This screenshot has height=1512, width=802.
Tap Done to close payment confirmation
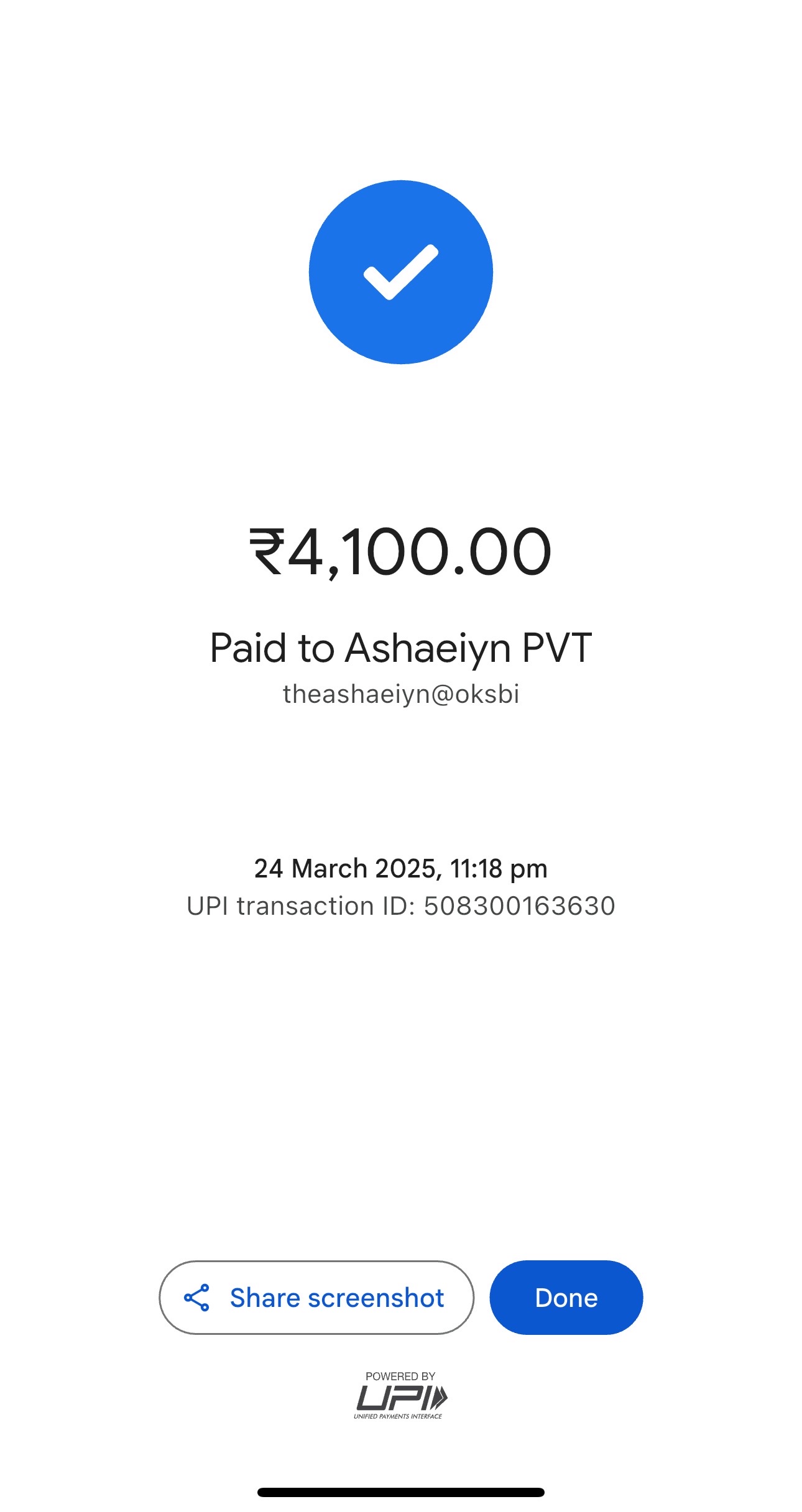click(566, 1298)
